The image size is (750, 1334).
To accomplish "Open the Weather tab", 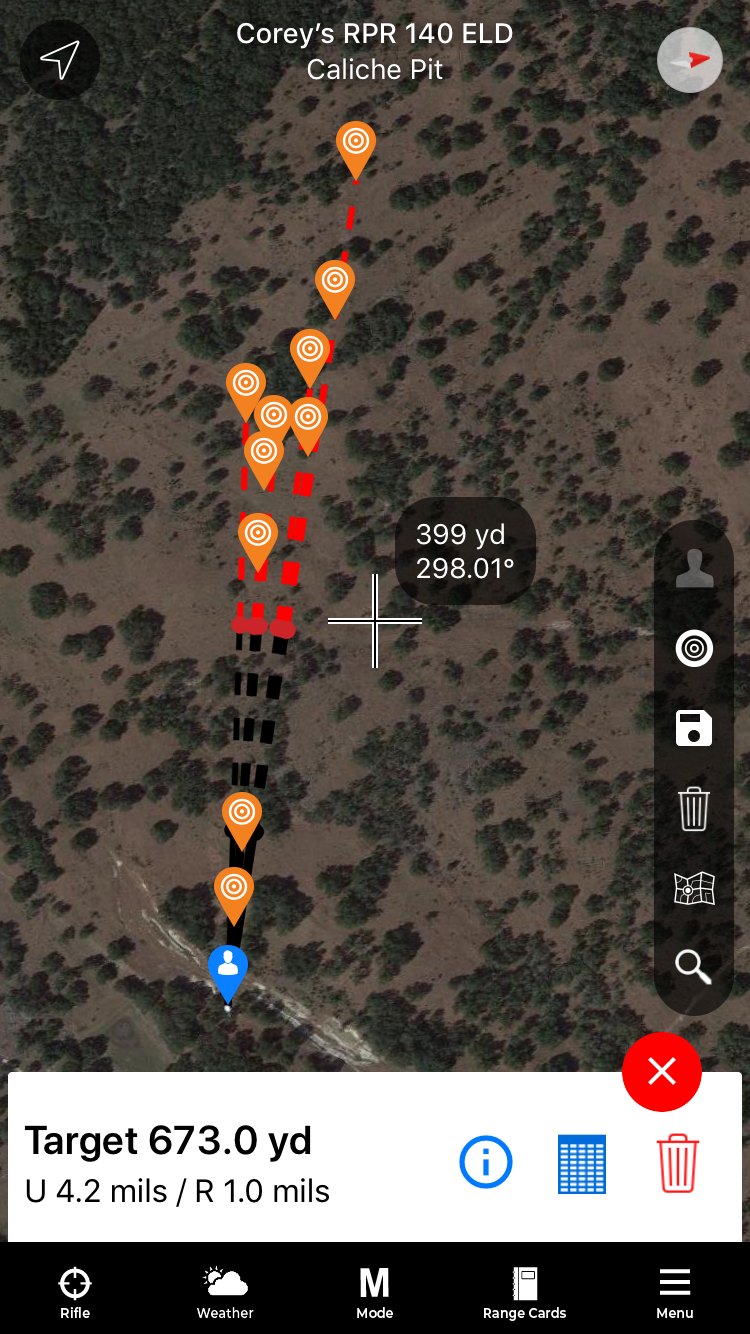I will tap(225, 1292).
